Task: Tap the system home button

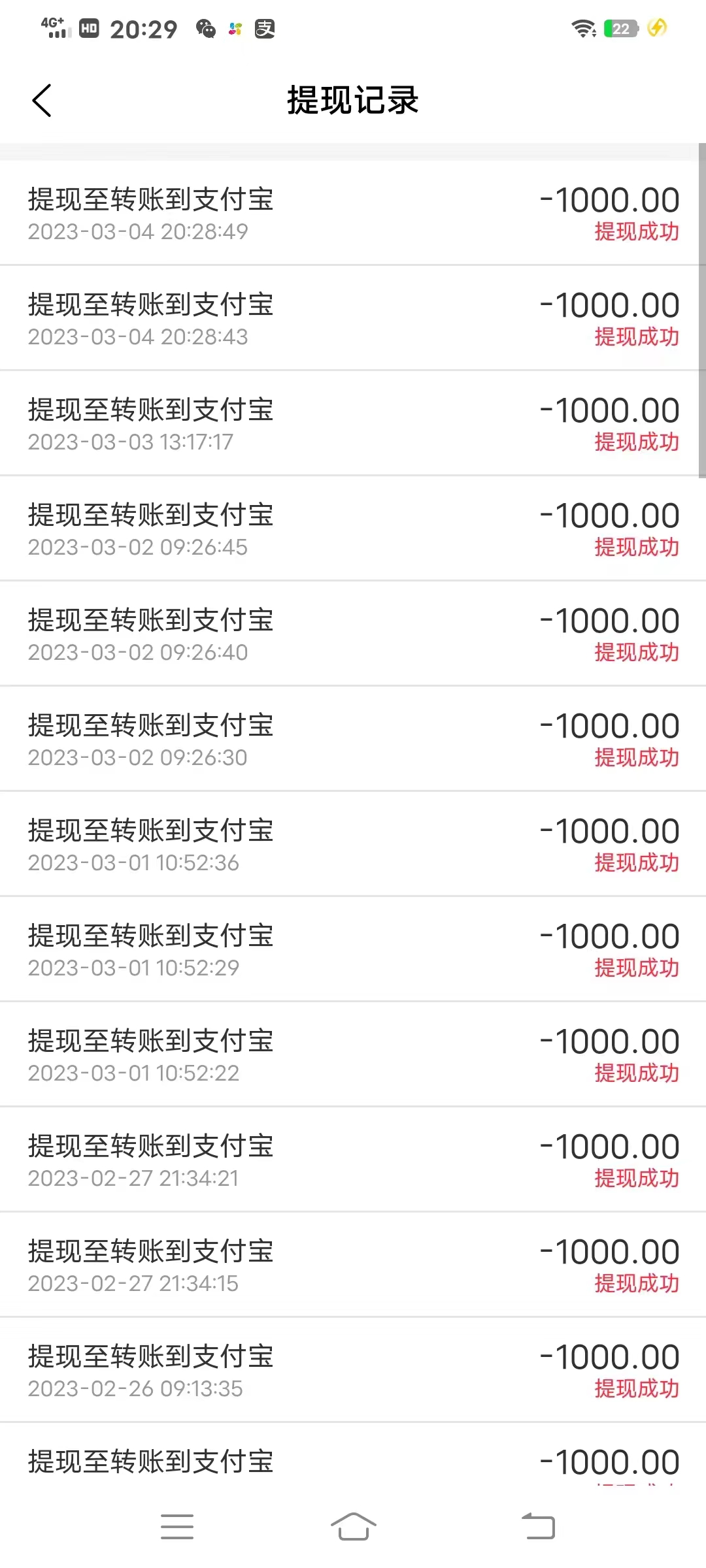Action: [353, 1527]
